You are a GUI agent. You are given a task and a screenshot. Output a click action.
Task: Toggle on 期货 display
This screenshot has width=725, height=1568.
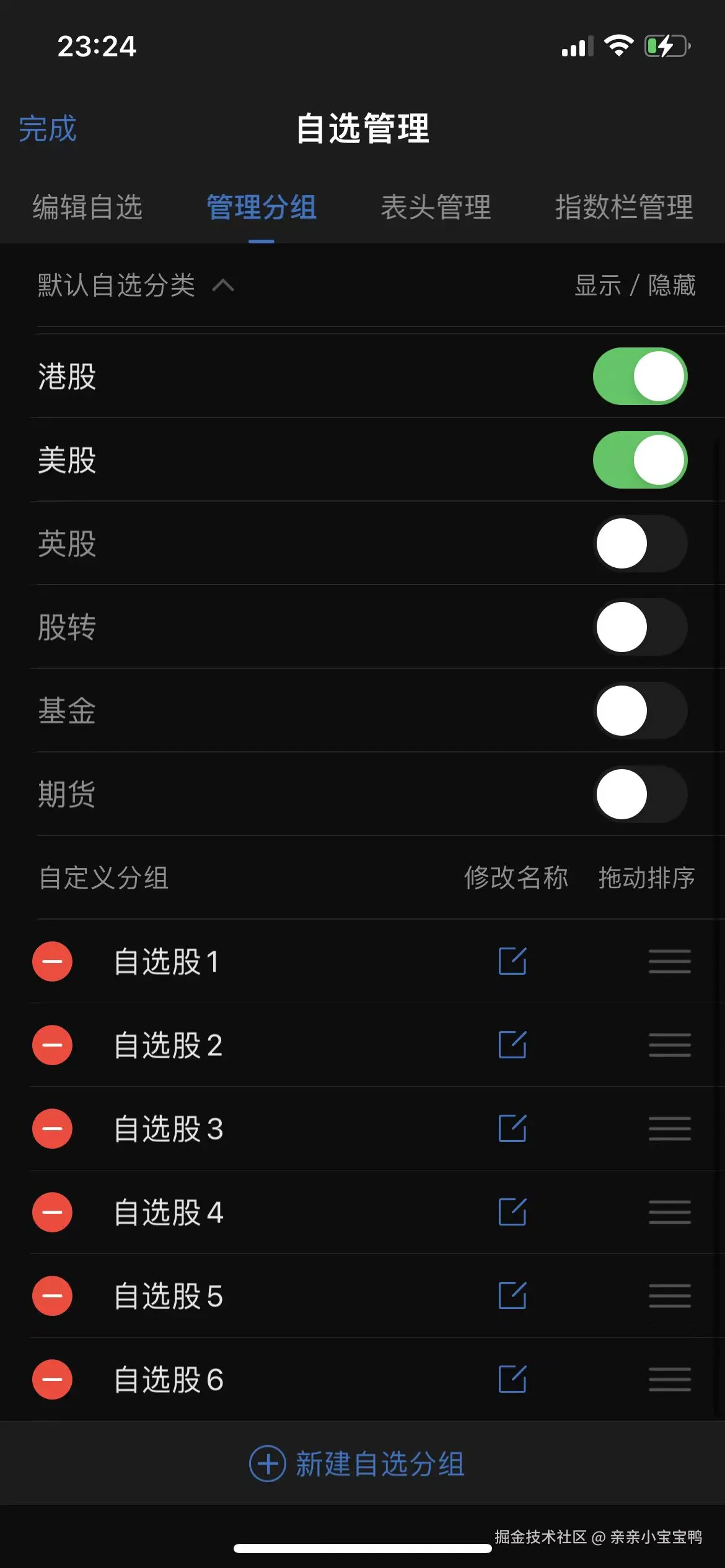pyautogui.click(x=640, y=795)
